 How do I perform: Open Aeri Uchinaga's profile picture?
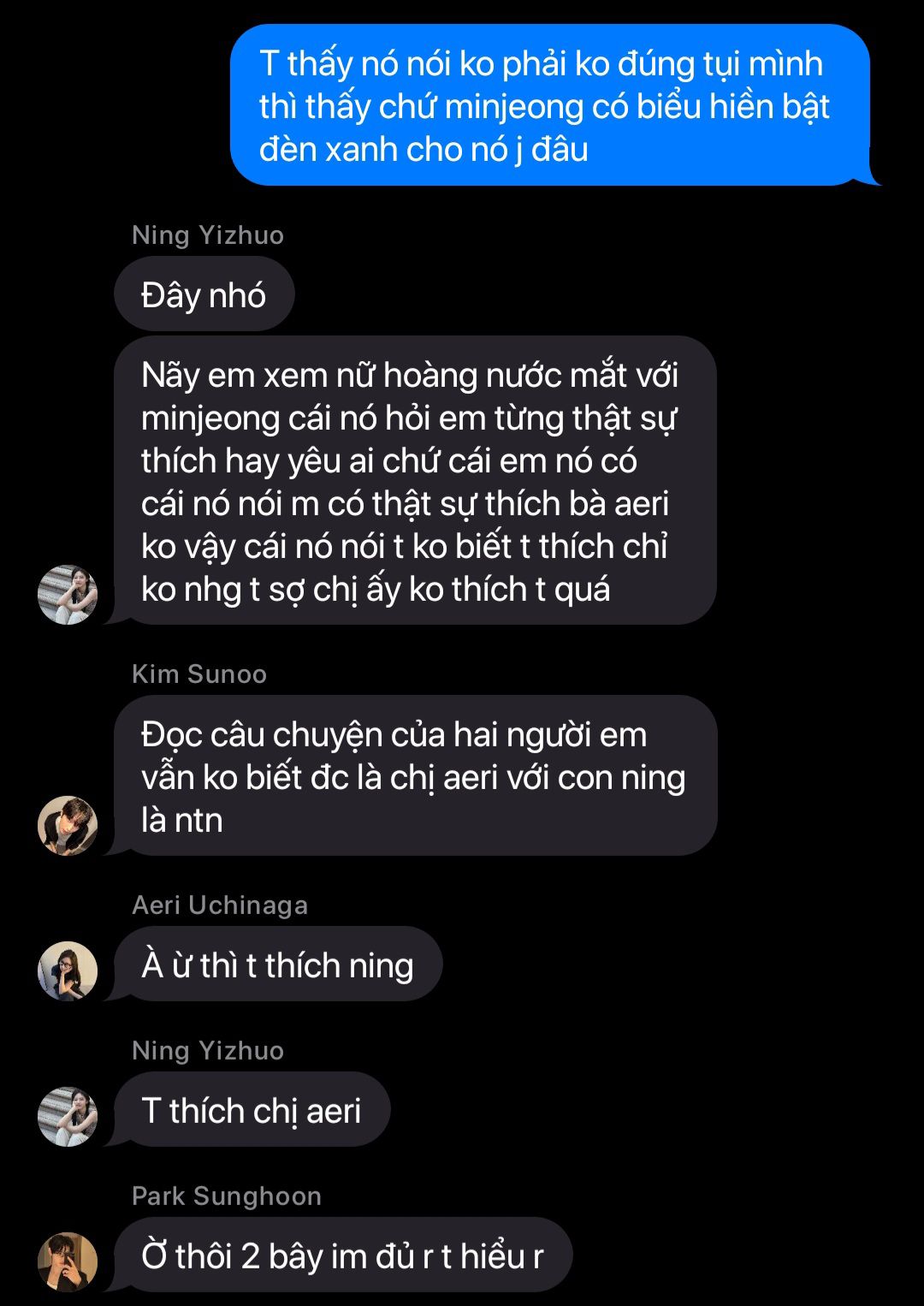(68, 971)
